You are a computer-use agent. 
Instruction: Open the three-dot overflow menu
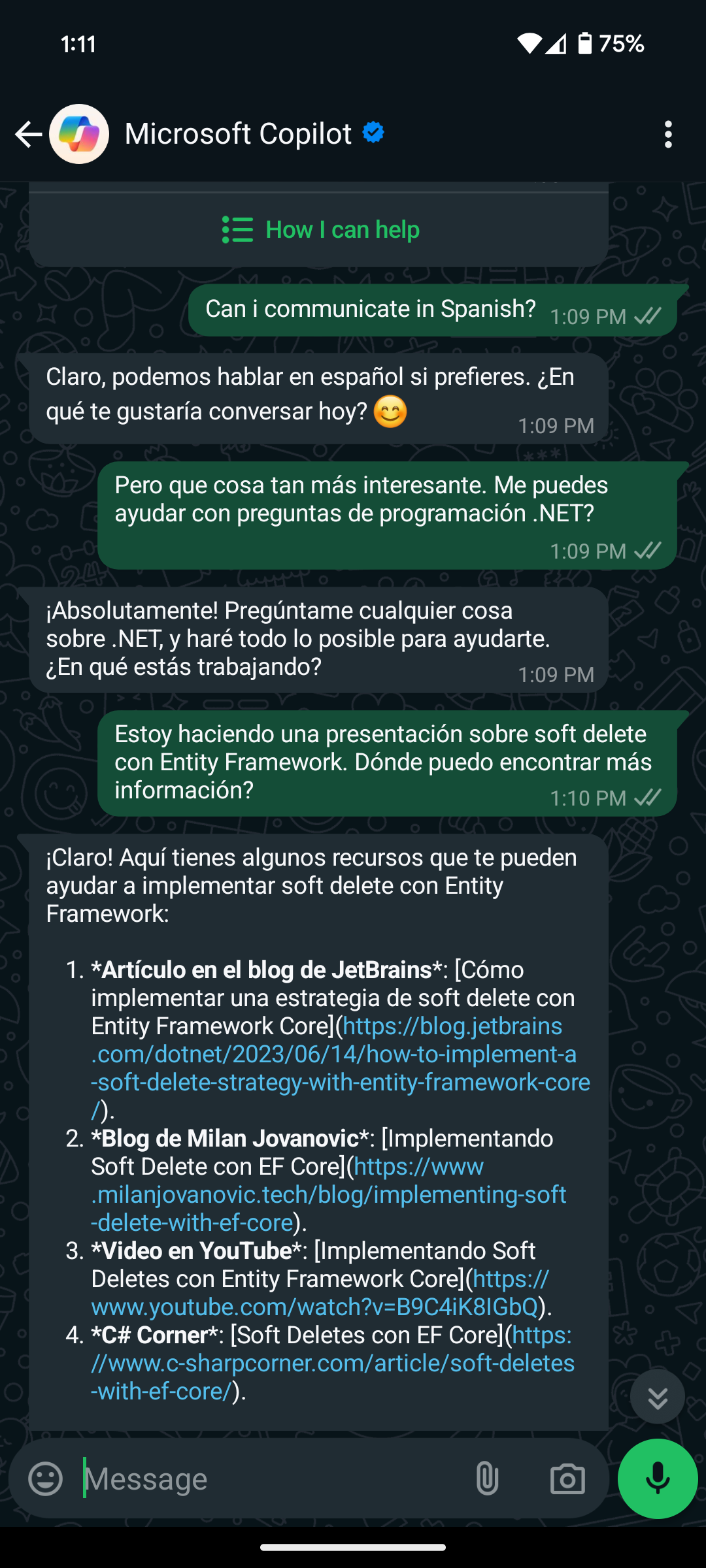[668, 134]
